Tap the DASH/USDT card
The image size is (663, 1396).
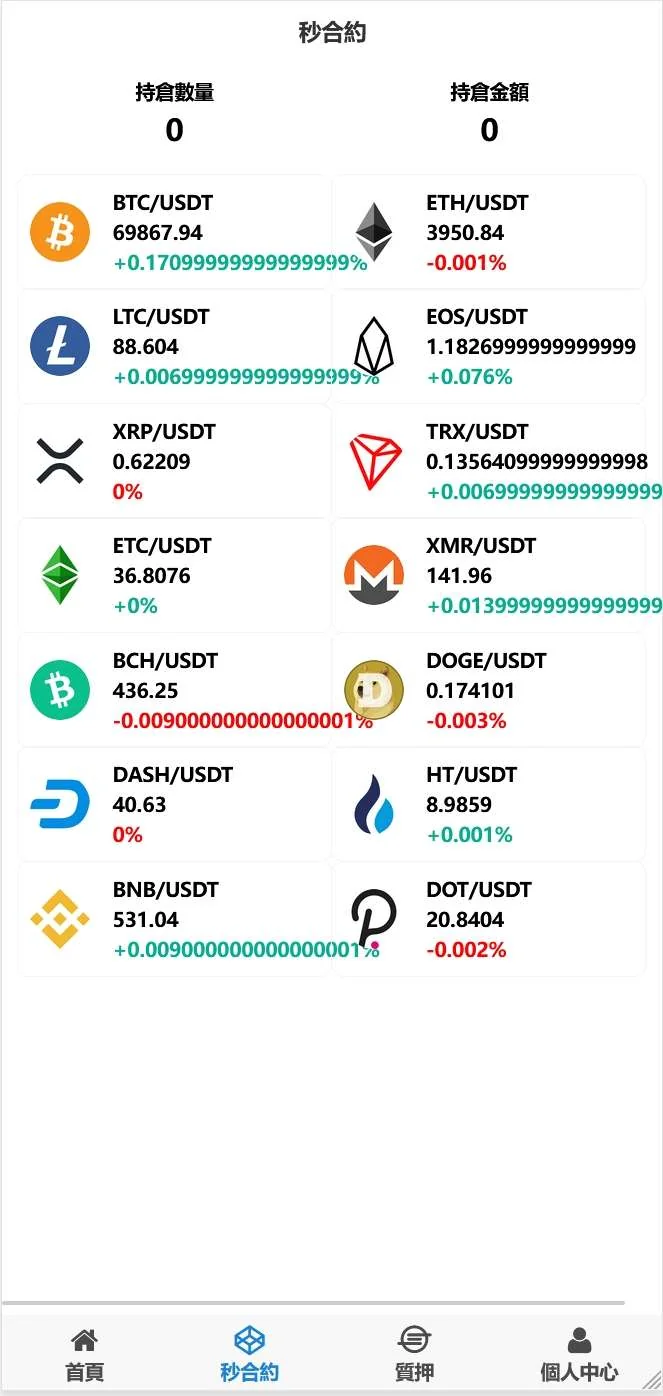pos(175,804)
